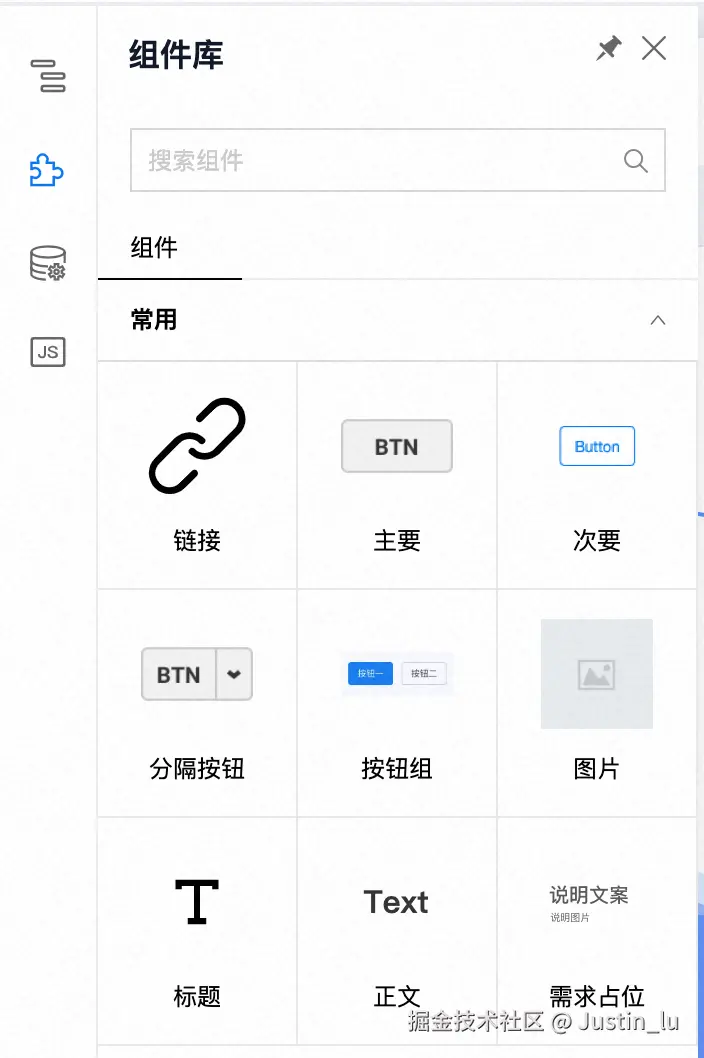Select the 需求占位 component
The height and width of the screenshot is (1058, 704).
pyautogui.click(x=597, y=930)
